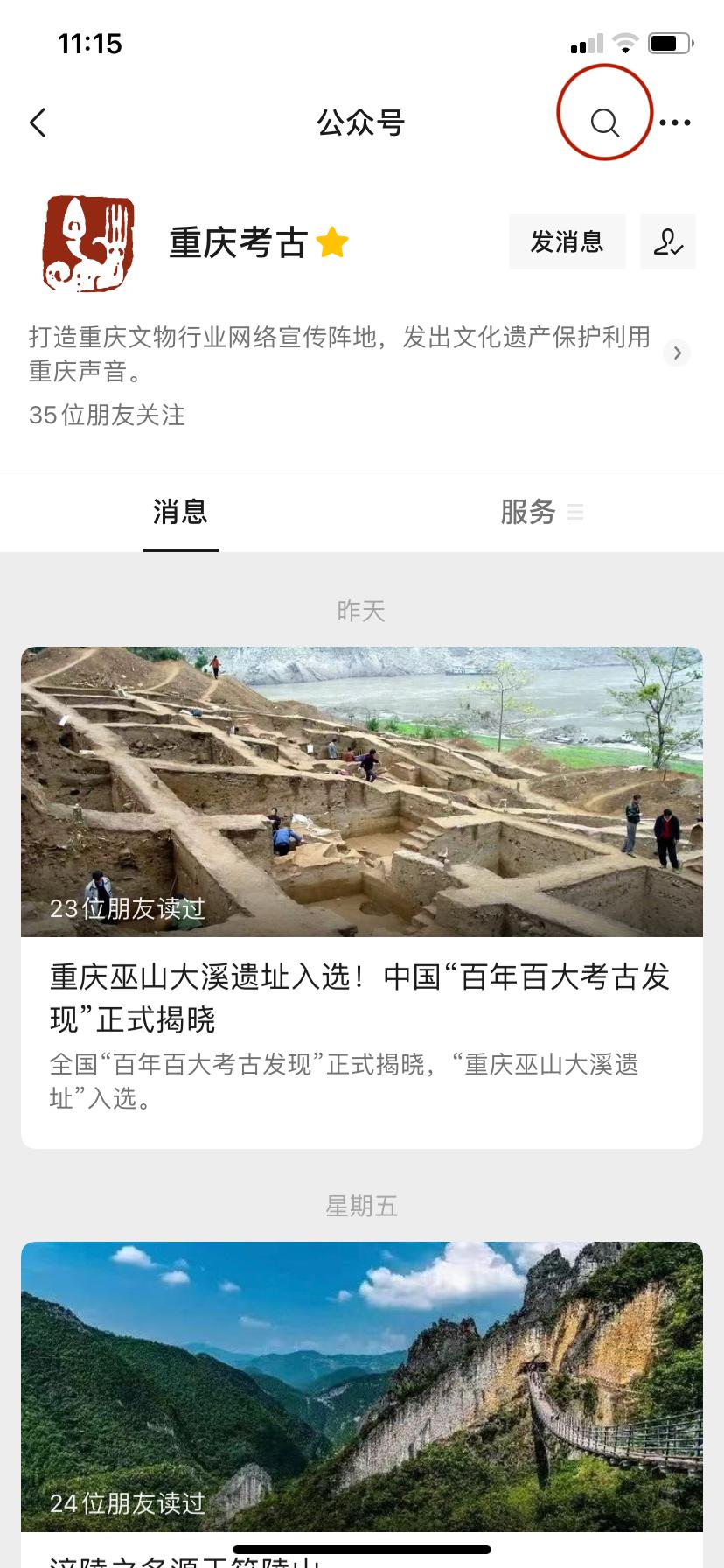Tap the 发消息 button
This screenshot has width=724, height=1568.
pos(567,241)
